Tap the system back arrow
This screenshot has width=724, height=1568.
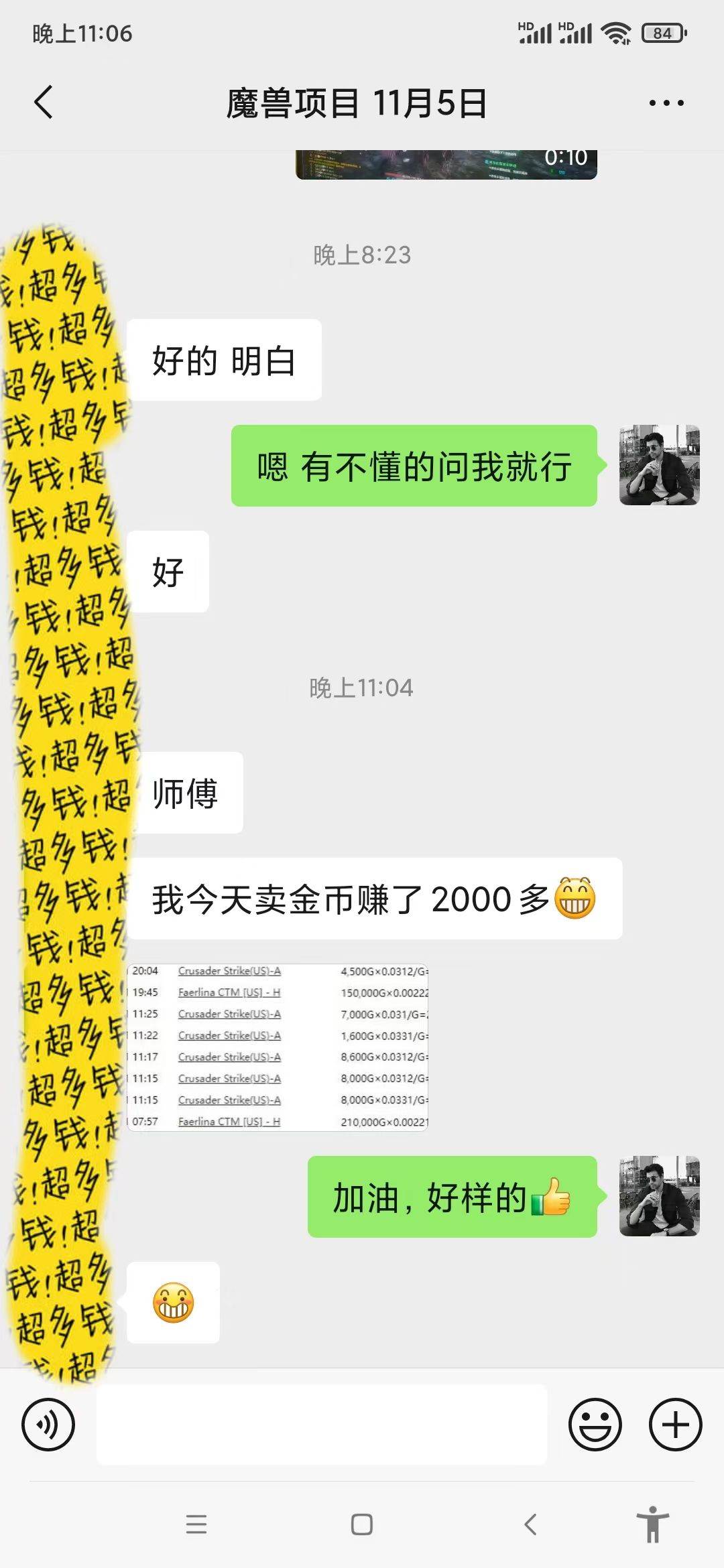530,1524
